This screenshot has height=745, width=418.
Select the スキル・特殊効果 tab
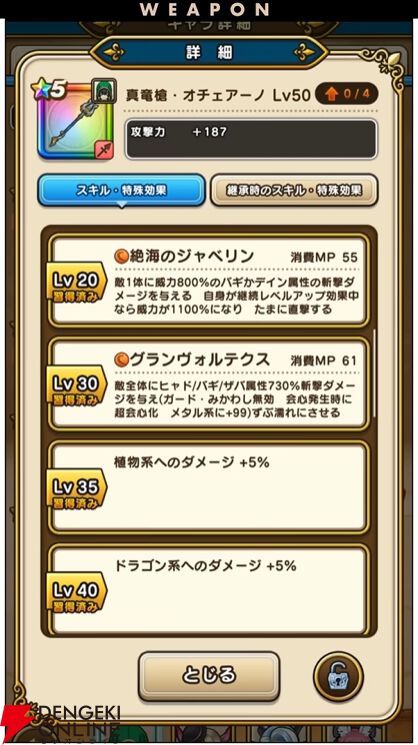[122, 191]
